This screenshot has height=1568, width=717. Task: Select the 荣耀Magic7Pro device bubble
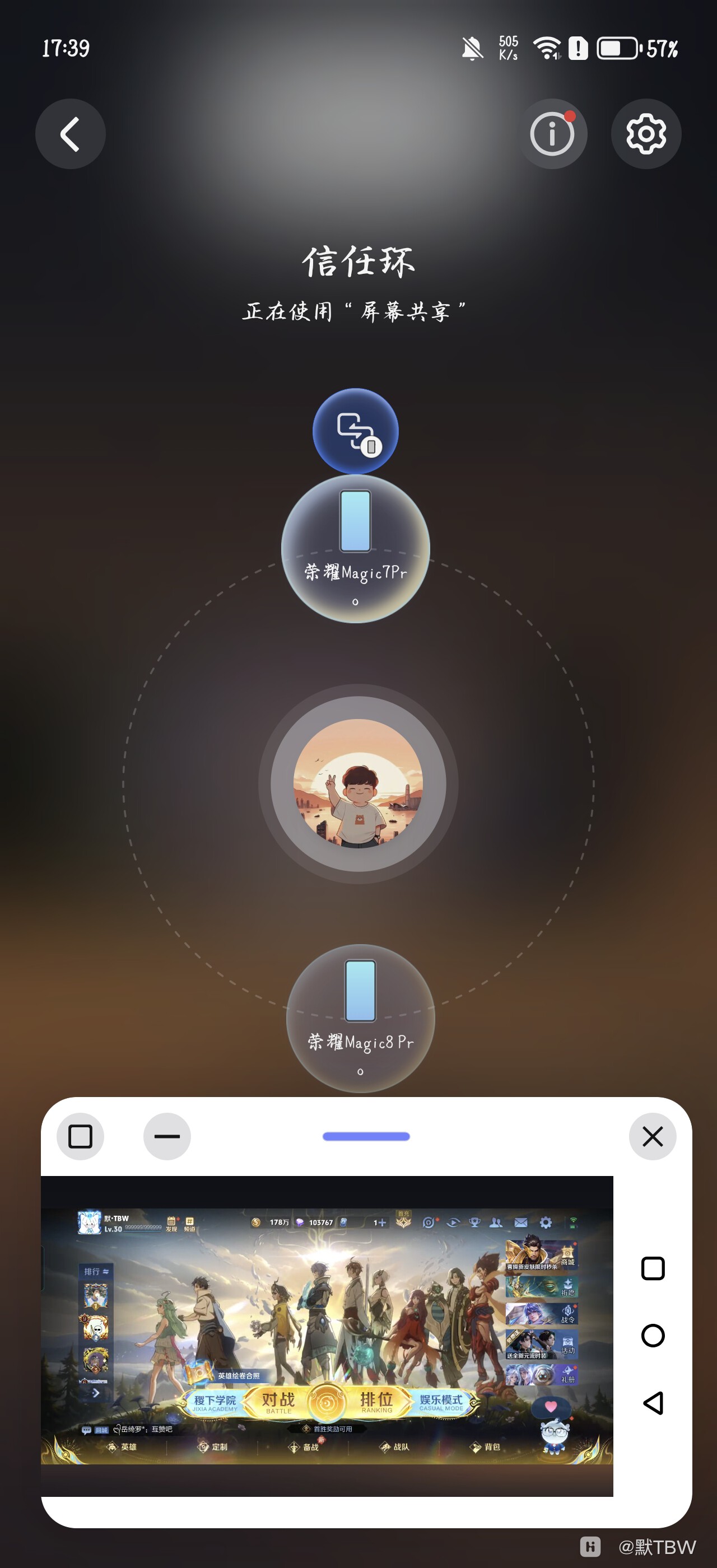(x=356, y=548)
